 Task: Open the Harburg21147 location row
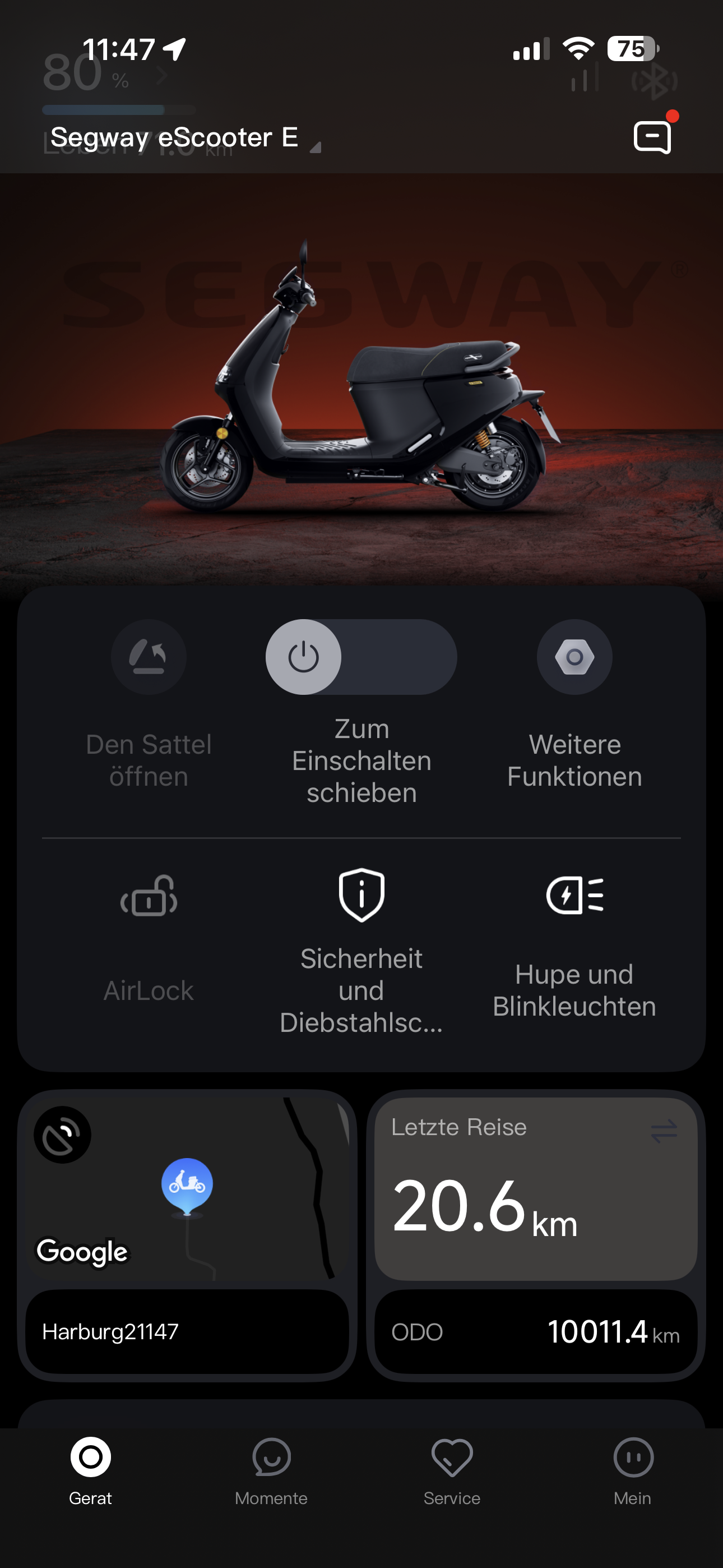tap(187, 1331)
